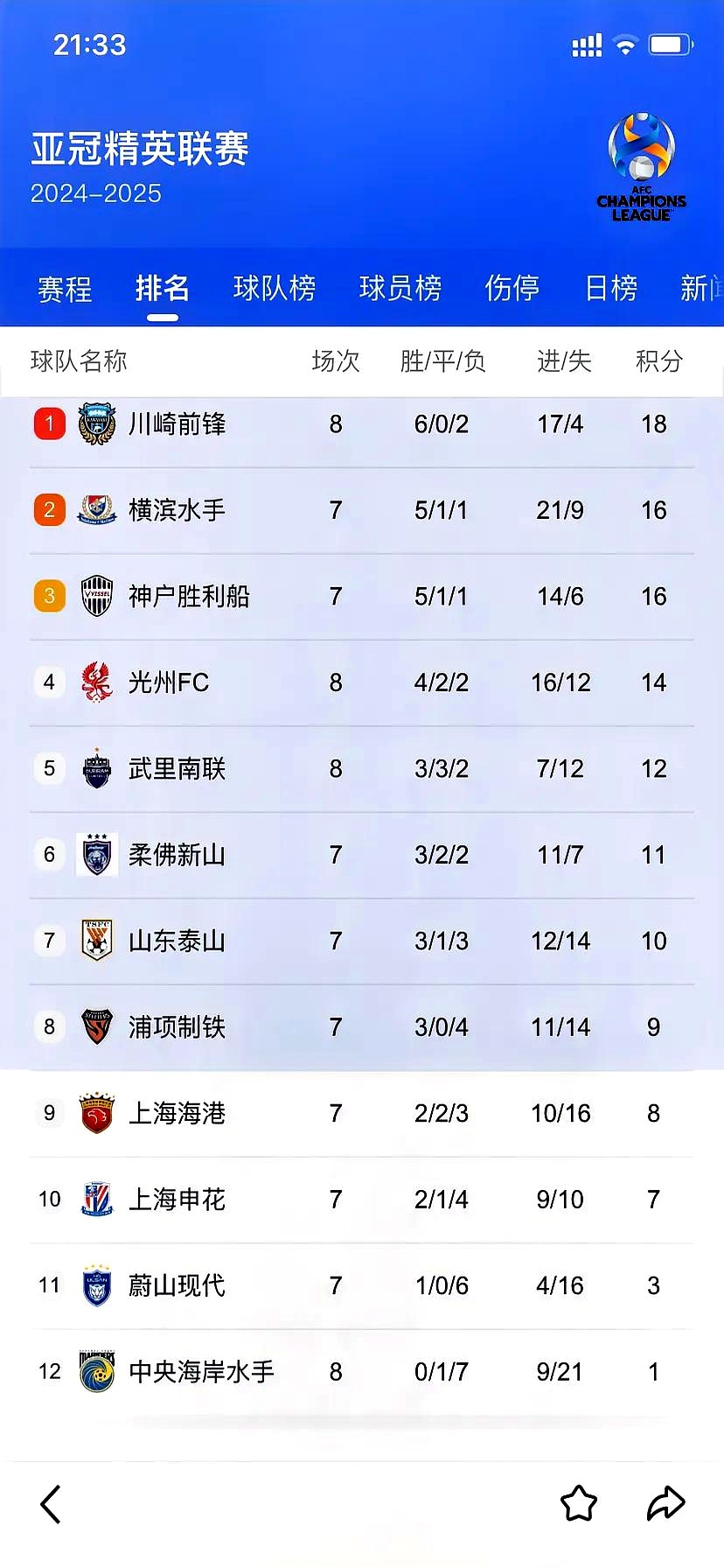The image size is (724, 1568).
Task: Click the 蔚山现代 club crest
Action: [96, 1286]
